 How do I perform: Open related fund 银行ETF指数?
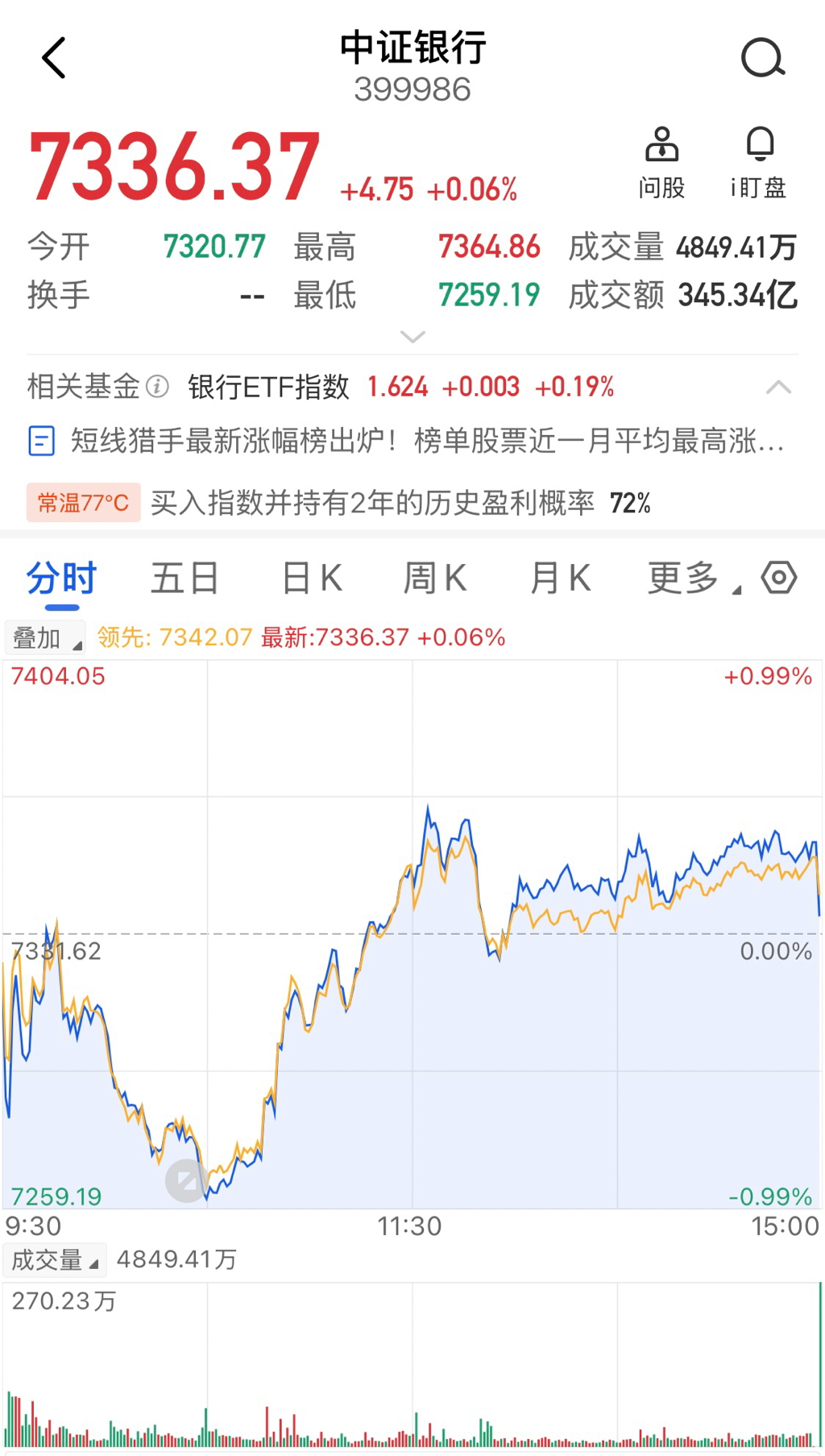click(268, 387)
